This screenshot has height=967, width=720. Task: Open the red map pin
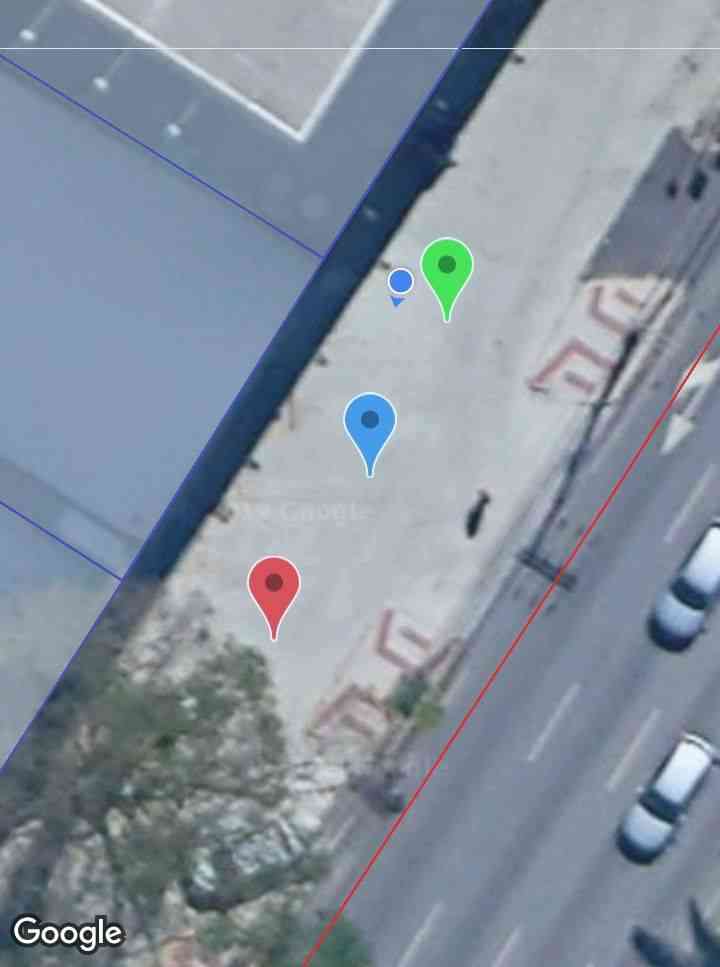pos(274,587)
